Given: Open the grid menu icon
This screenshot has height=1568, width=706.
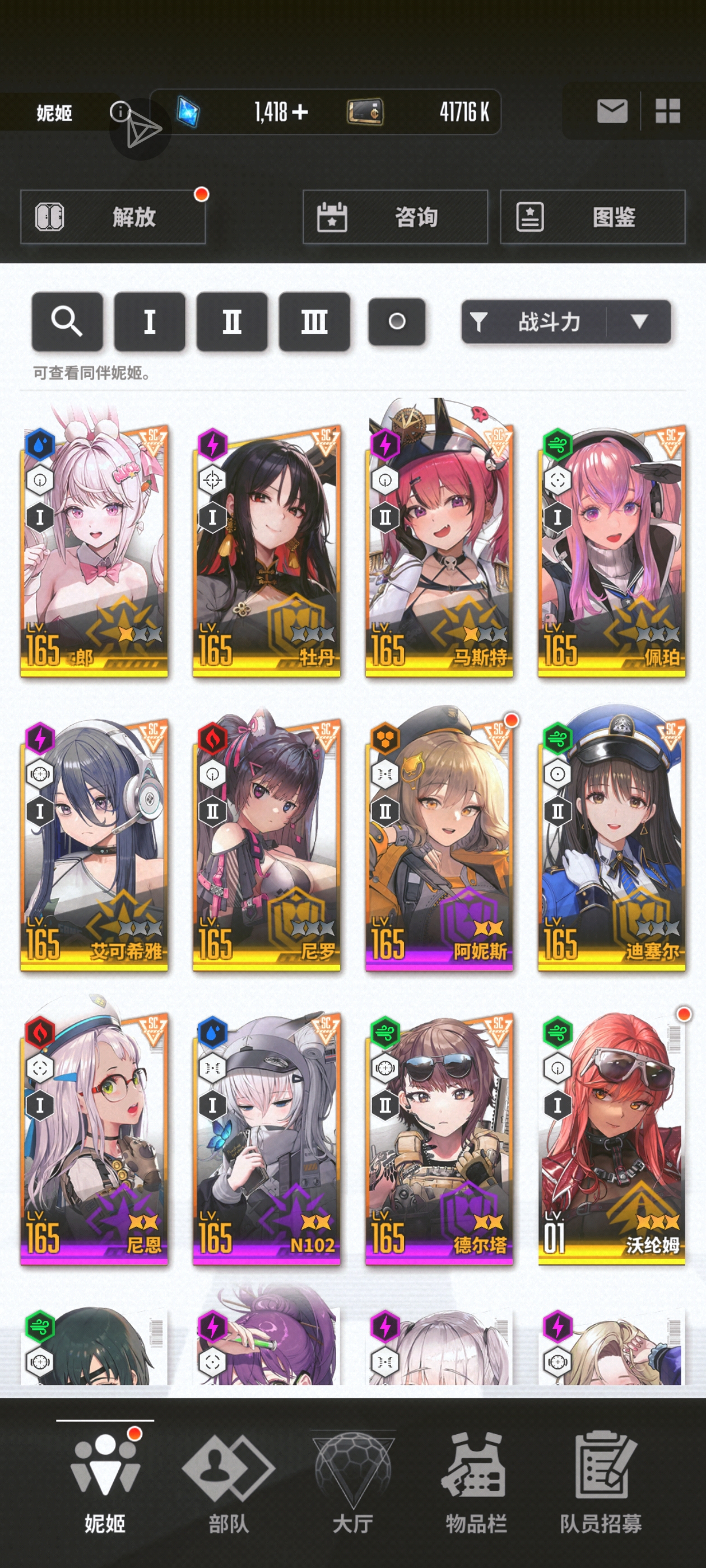Looking at the screenshot, I should (667, 111).
